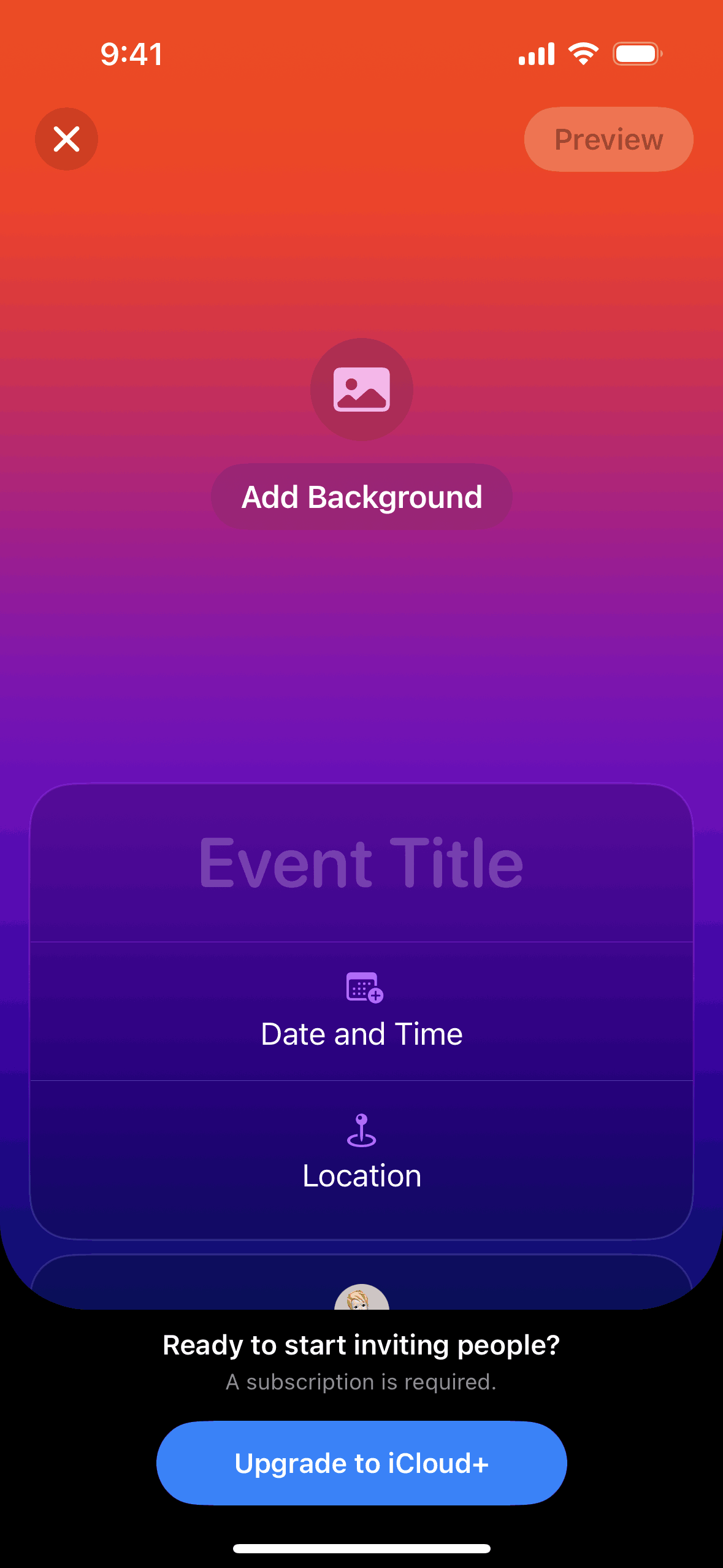Tap the Preview button

(x=608, y=139)
